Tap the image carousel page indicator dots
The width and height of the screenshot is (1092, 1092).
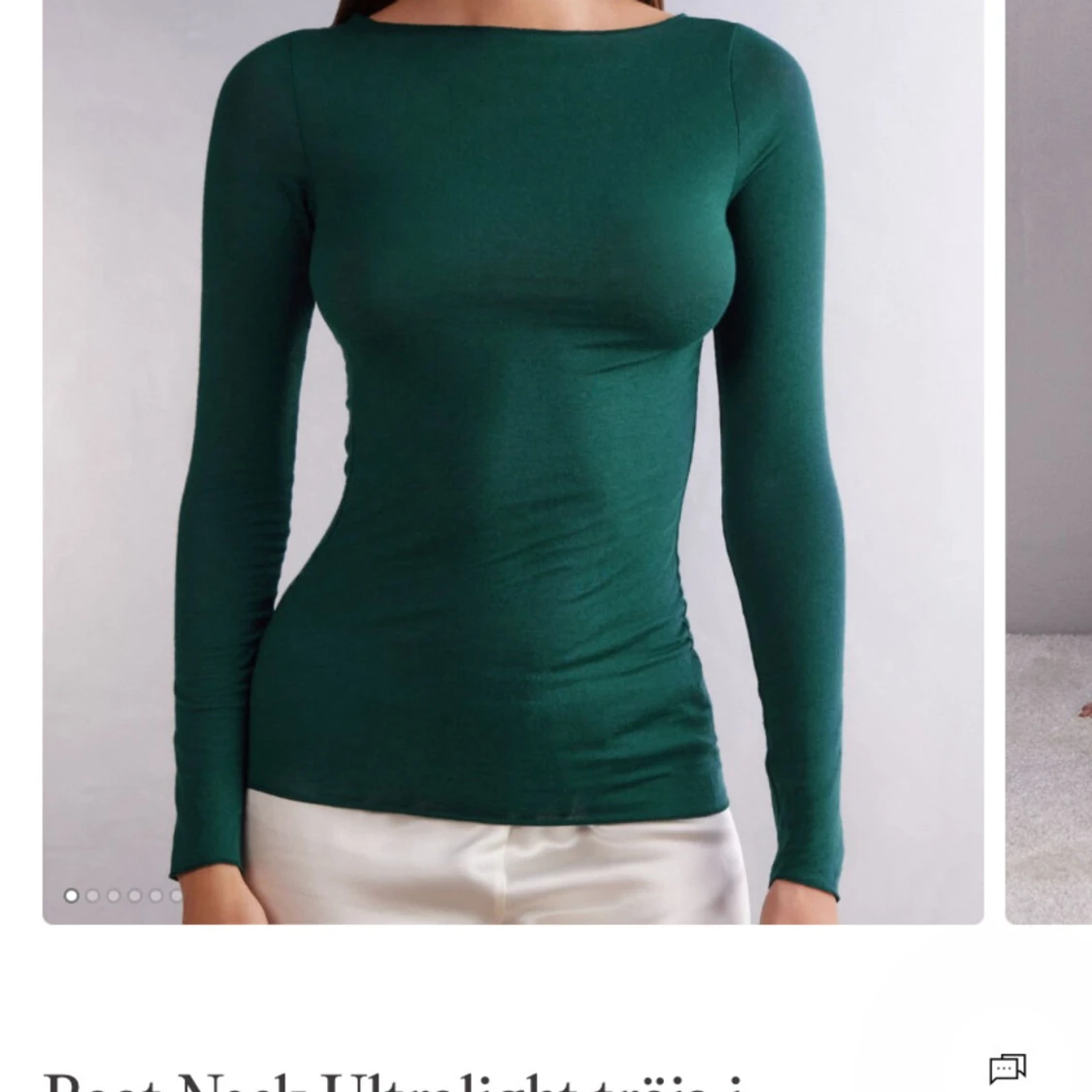pyautogui.click(x=123, y=895)
